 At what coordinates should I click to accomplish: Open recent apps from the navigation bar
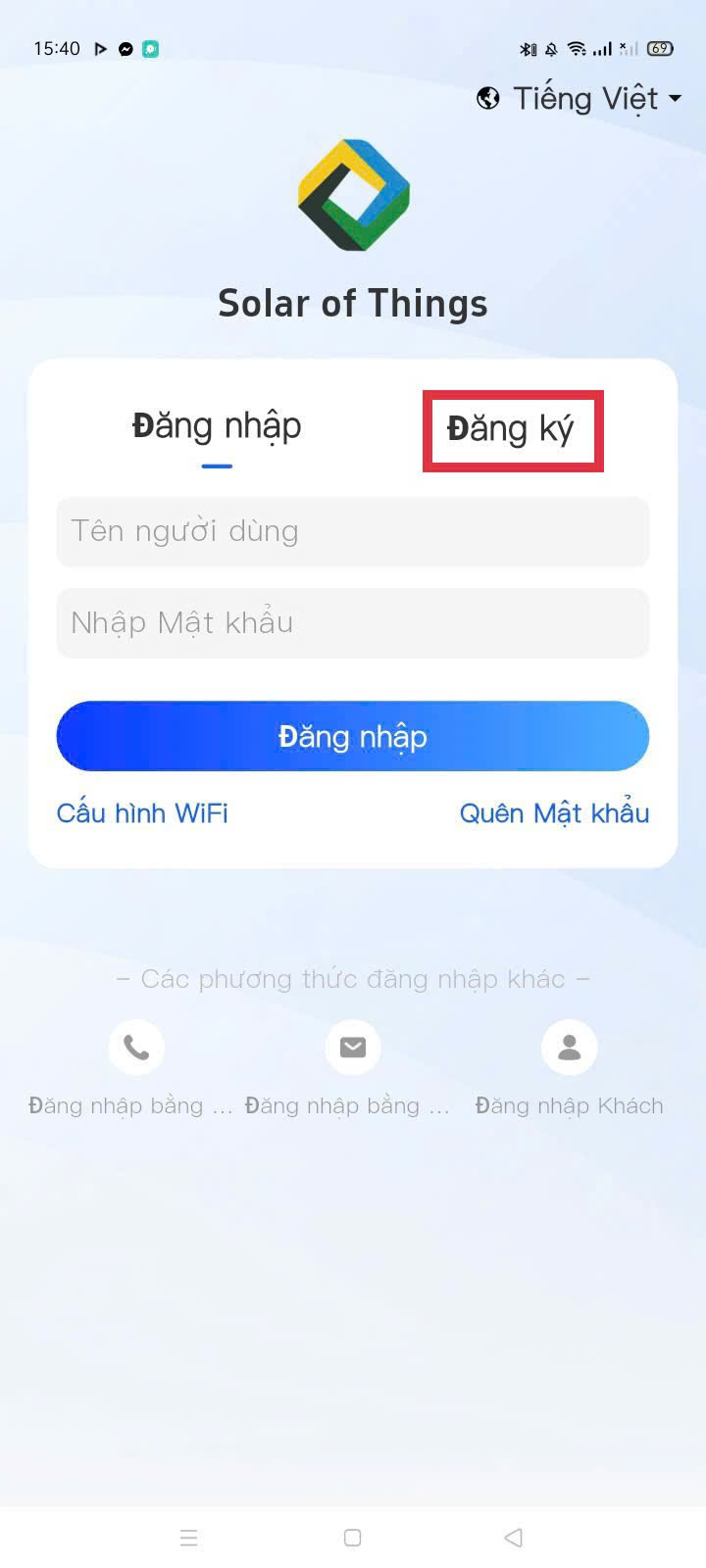pyautogui.click(x=189, y=1538)
